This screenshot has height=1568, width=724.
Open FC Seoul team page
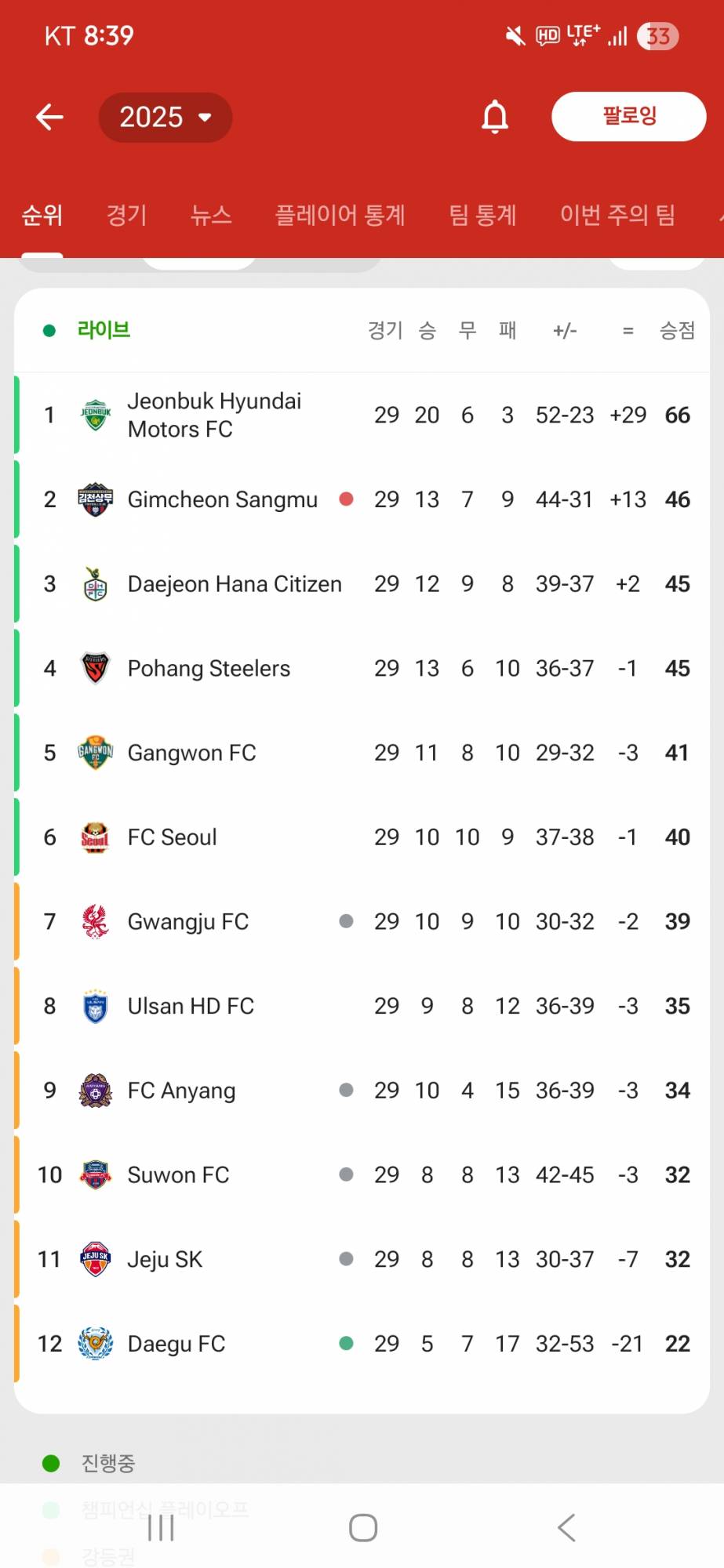[x=172, y=837]
